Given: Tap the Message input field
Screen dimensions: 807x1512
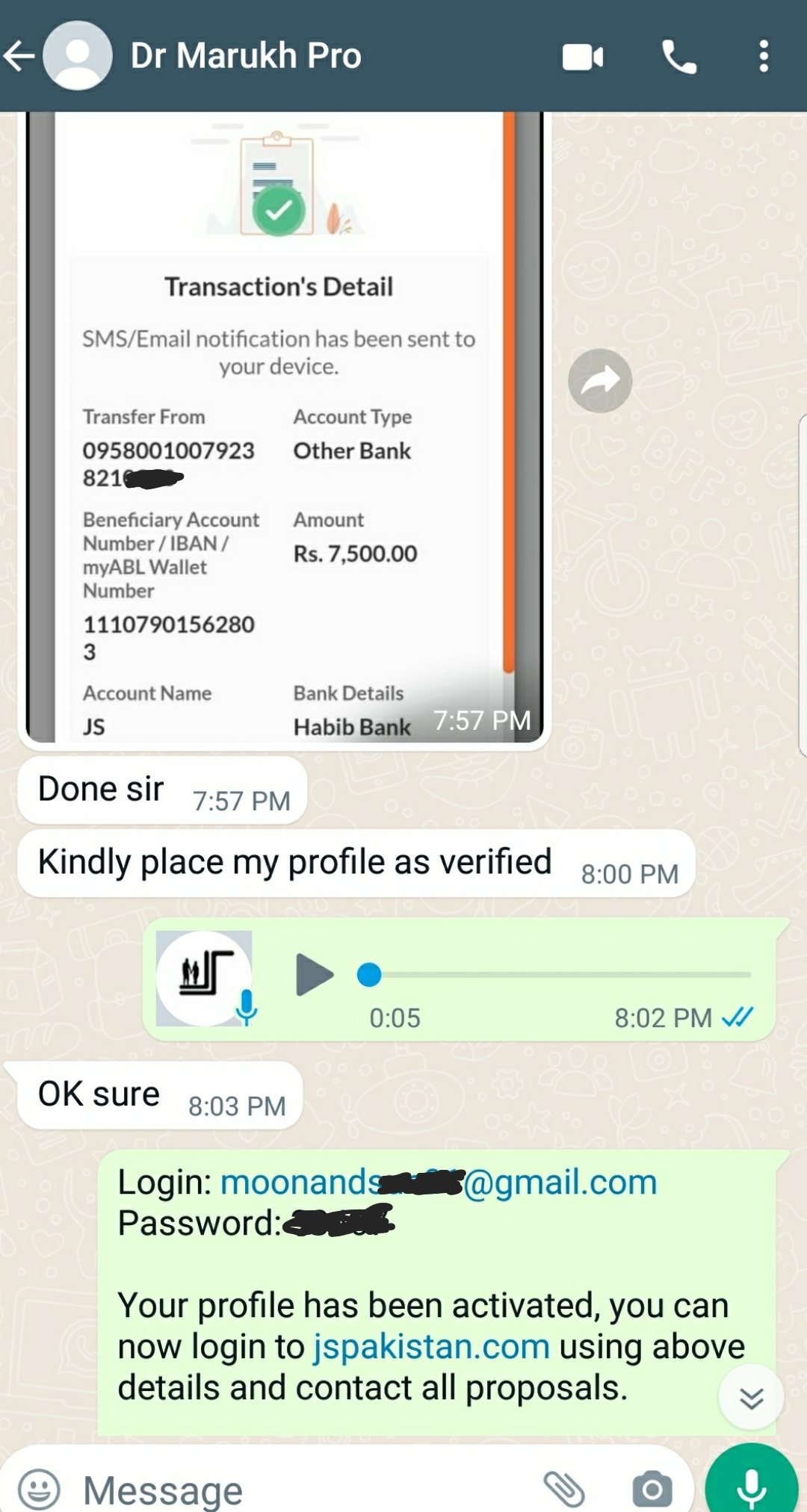Looking at the screenshot, I should tap(224, 1489).
